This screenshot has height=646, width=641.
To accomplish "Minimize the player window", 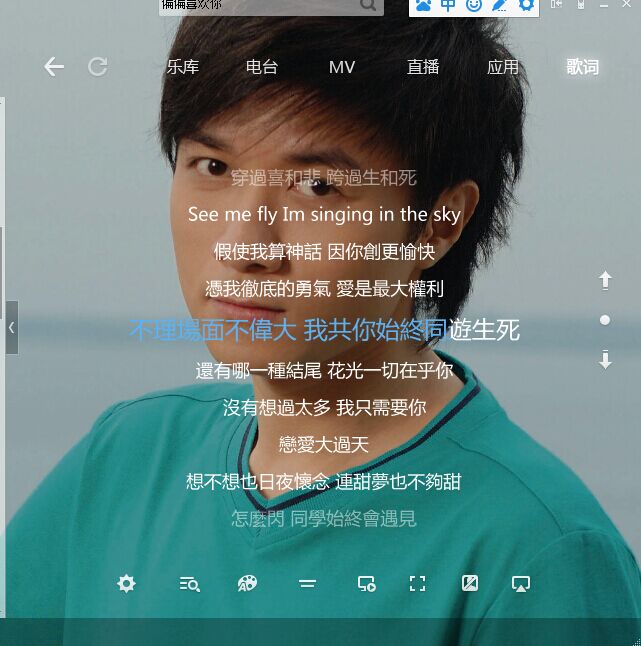I will point(604,5).
